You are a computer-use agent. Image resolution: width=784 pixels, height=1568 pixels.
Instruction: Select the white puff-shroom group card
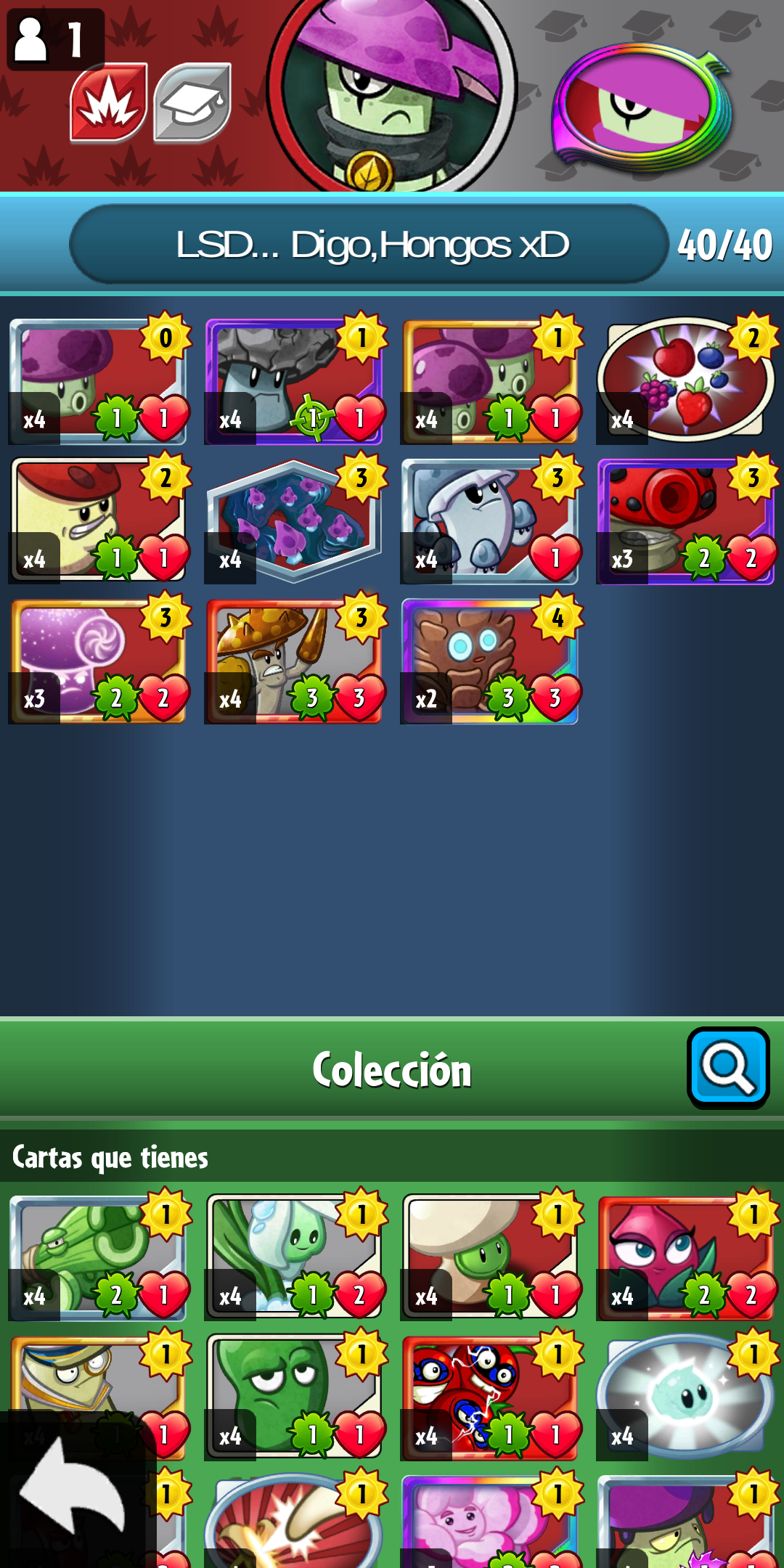(x=490, y=520)
